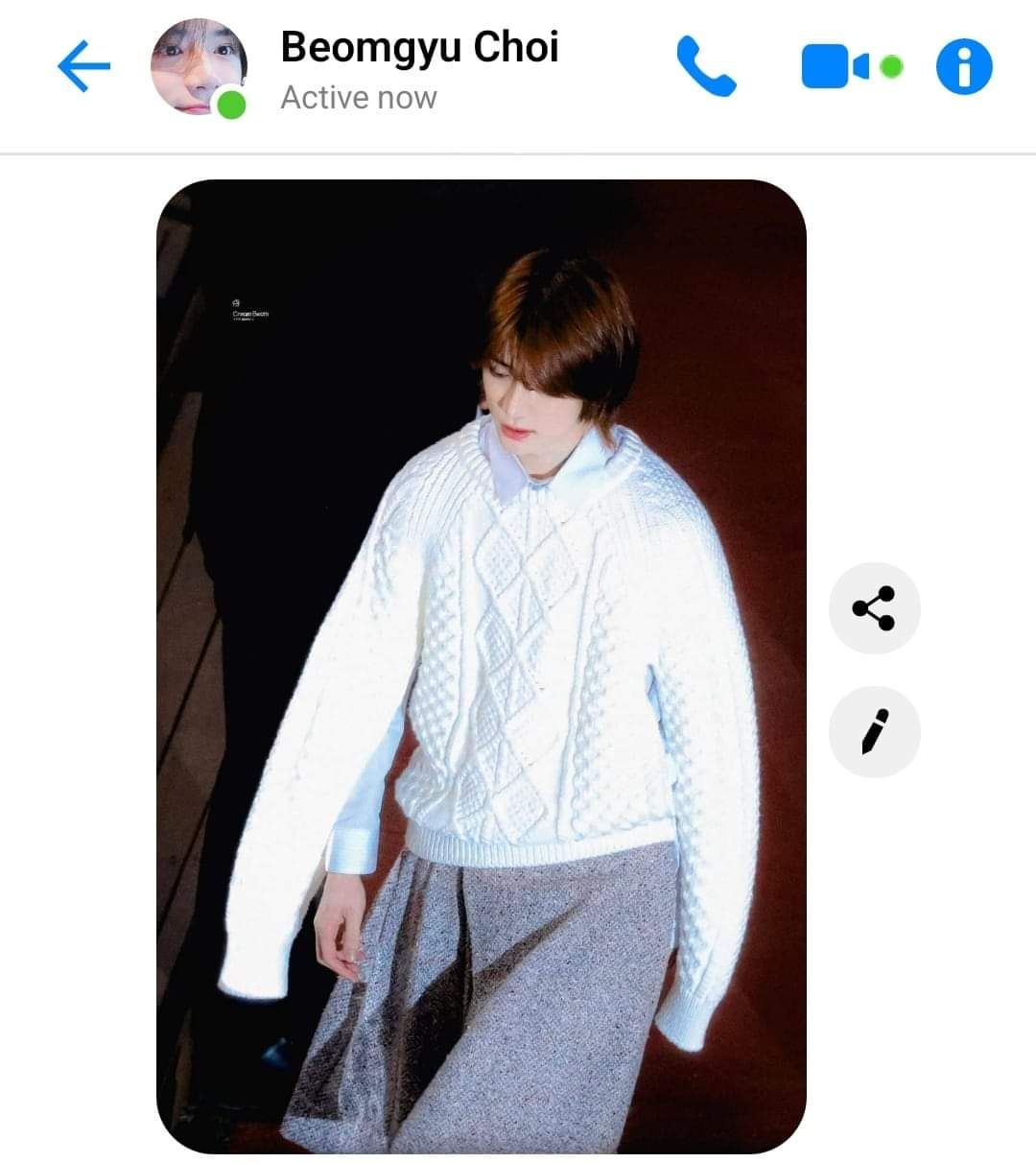
Task: Go back using the blue arrow
Action: 83,66
